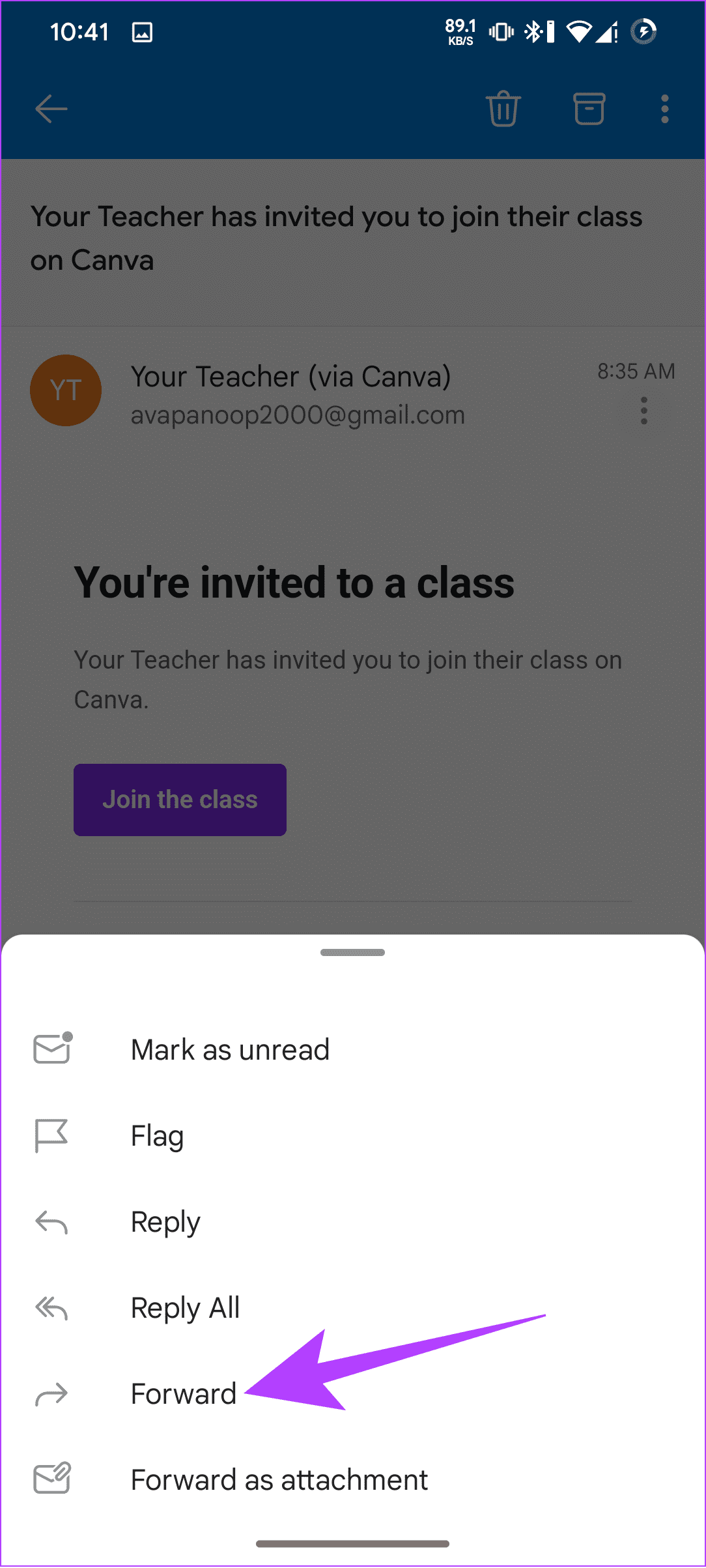Archive this email
This screenshot has height=1568, width=706.
point(589,108)
